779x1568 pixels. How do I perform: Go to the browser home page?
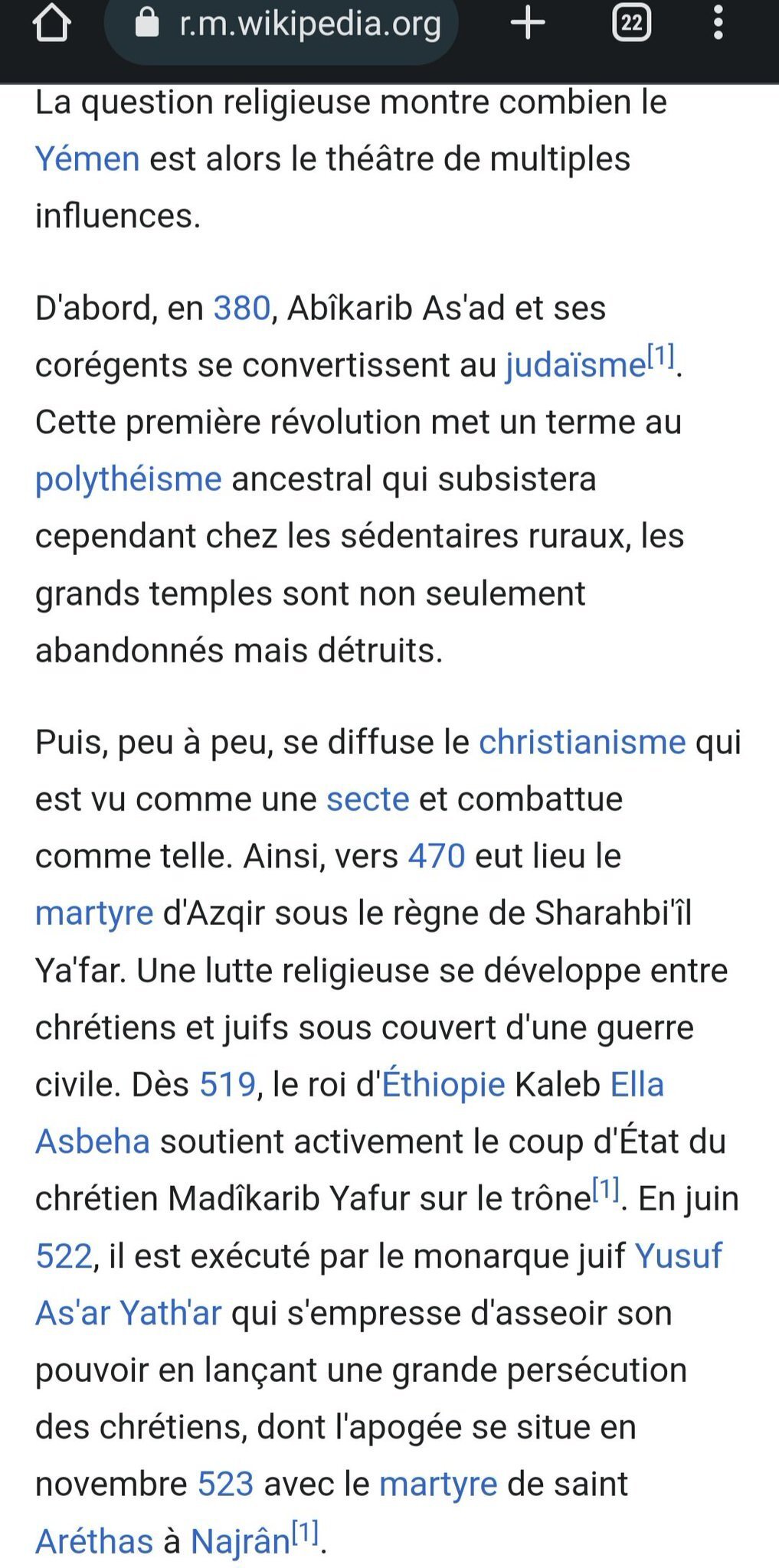coord(52,24)
